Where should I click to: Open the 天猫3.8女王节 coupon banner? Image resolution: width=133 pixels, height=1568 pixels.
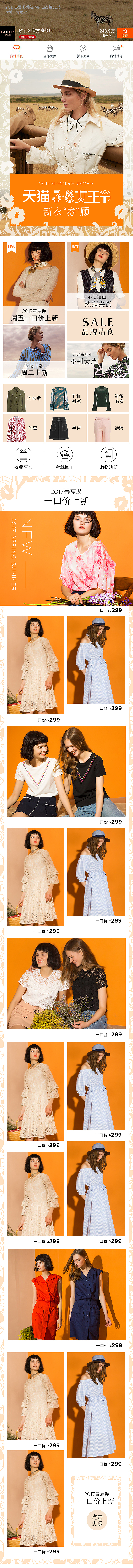tap(66, 201)
